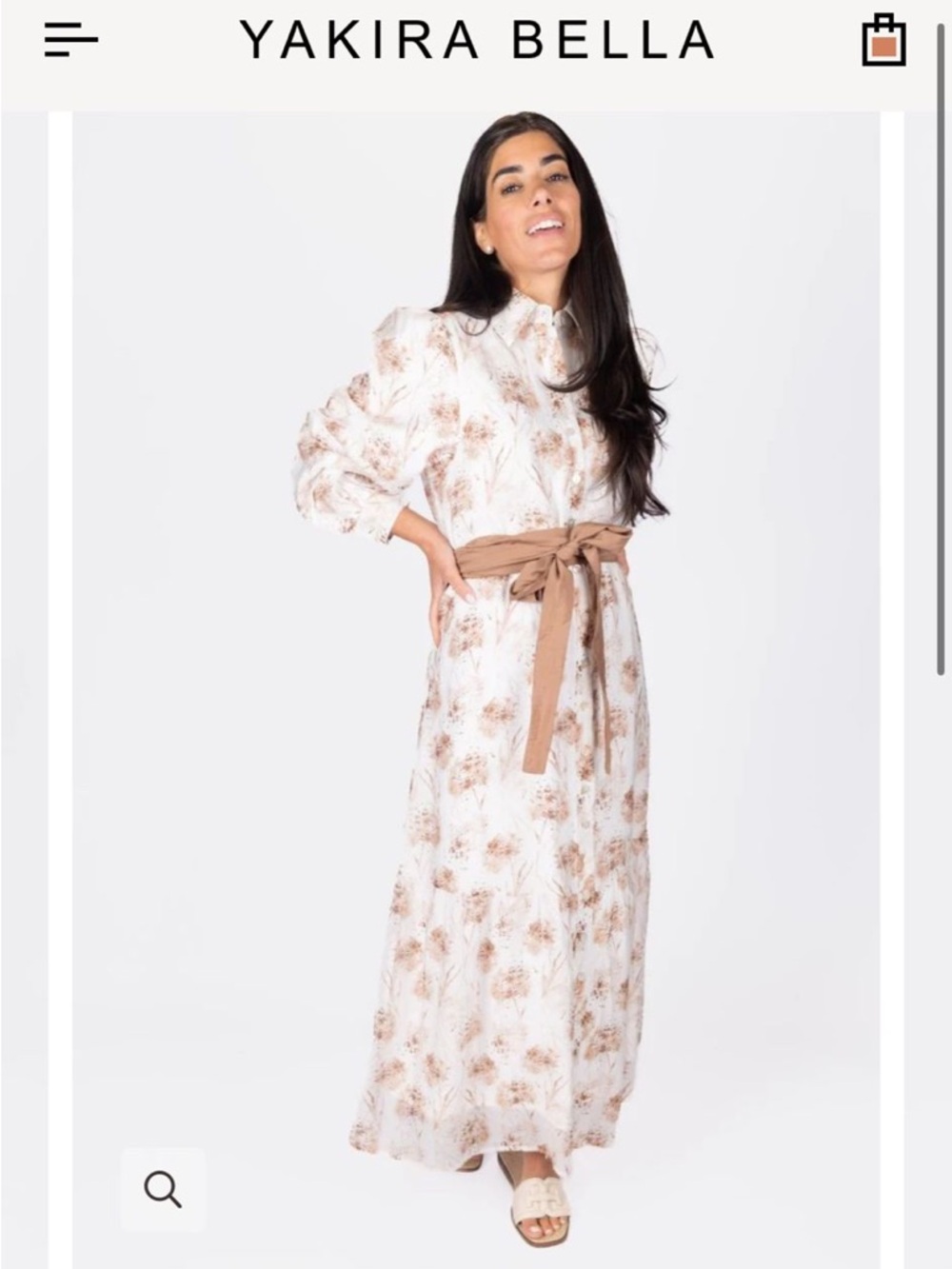
Task: Reveal the main menu from the header
Action: coord(71,40)
